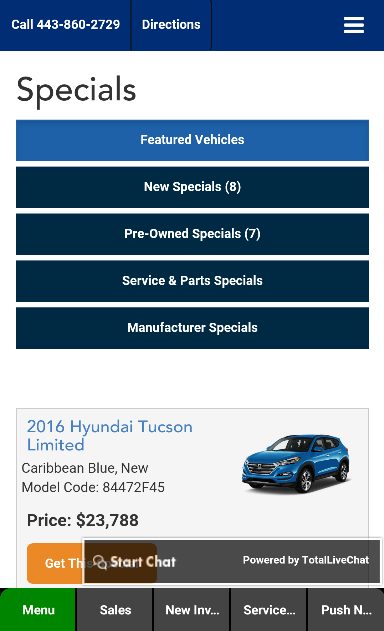Open the green Menu button
Image resolution: width=384 pixels, height=631 pixels.
coord(38,610)
